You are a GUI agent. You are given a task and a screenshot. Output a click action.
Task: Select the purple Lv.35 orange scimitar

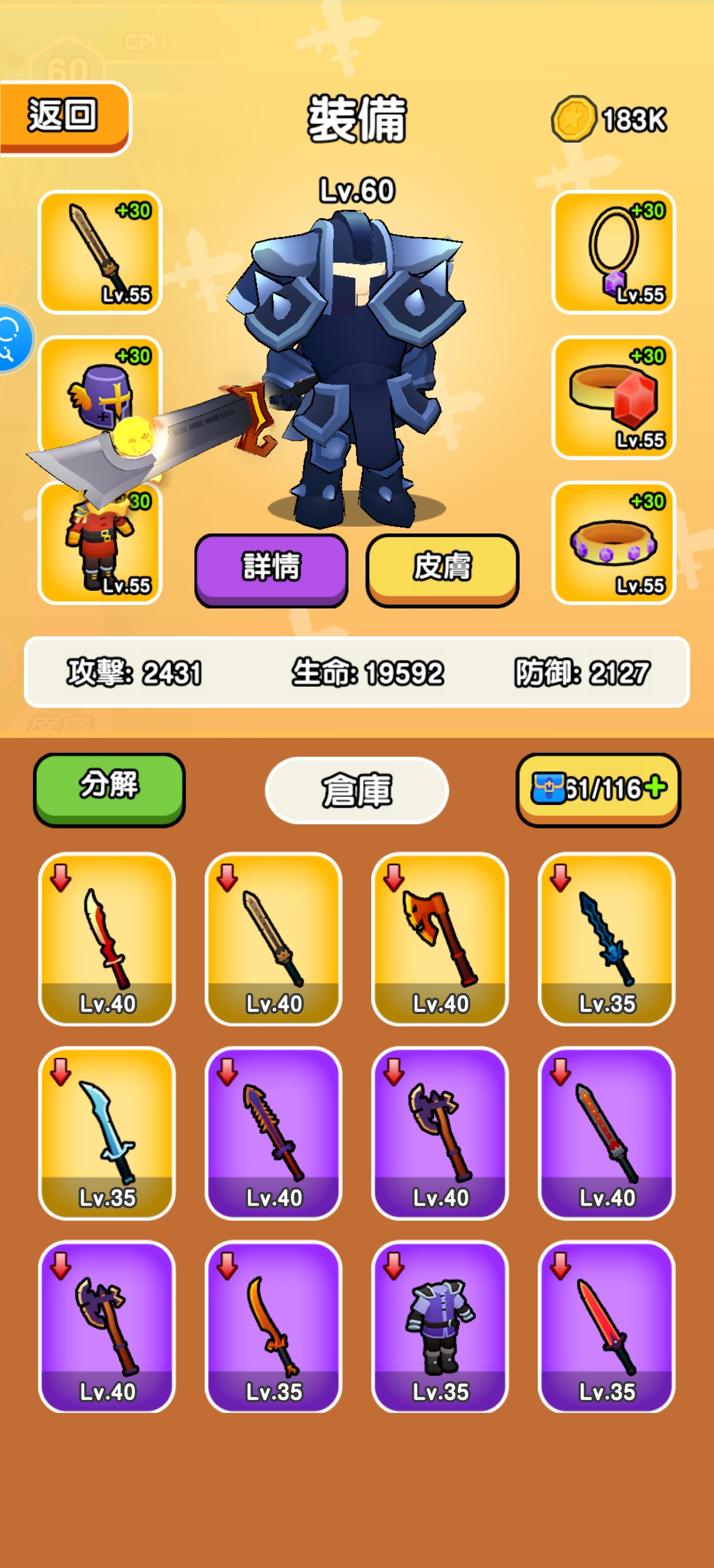(x=273, y=1327)
